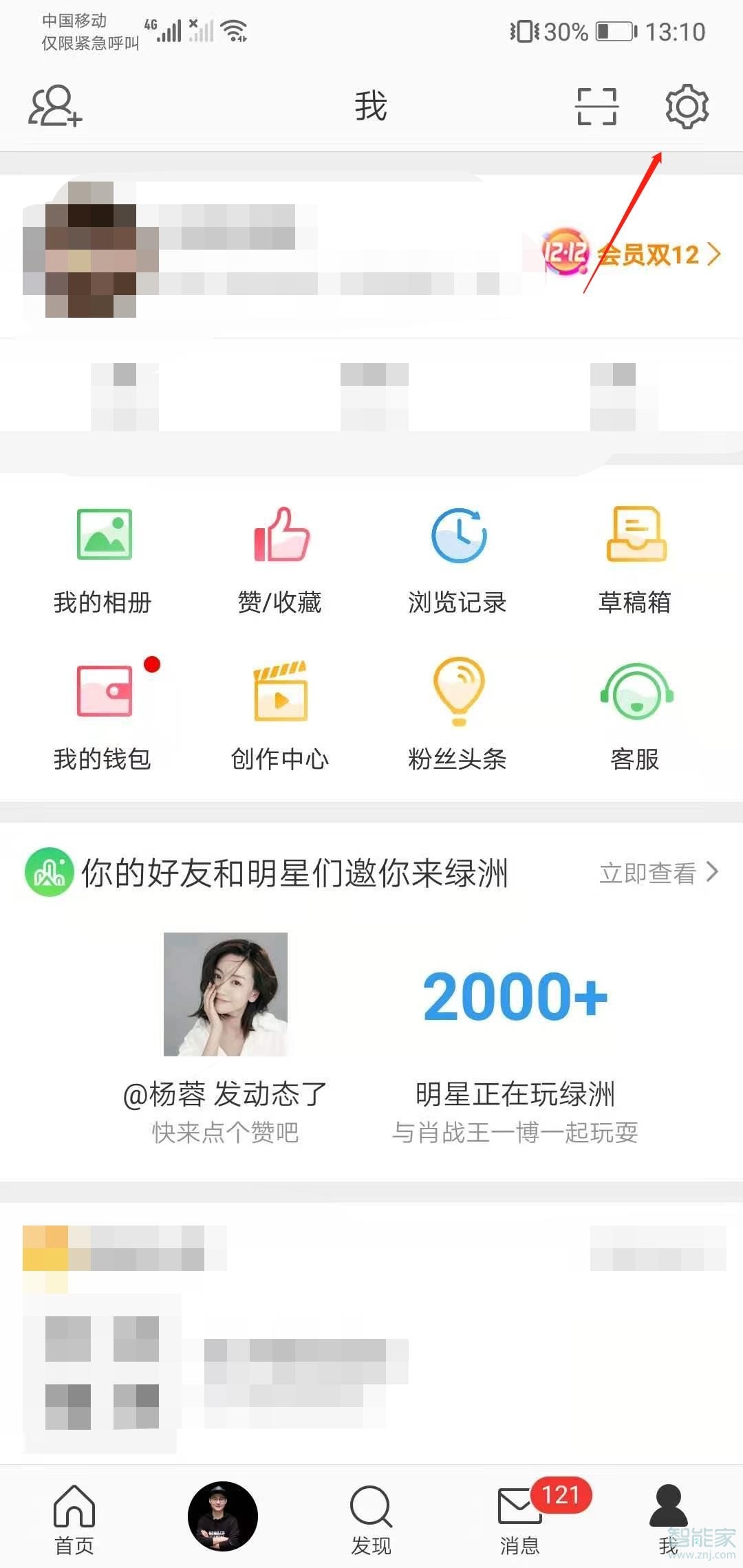Add friends via top-left icon
This screenshot has height=1568, width=743.
[x=55, y=106]
